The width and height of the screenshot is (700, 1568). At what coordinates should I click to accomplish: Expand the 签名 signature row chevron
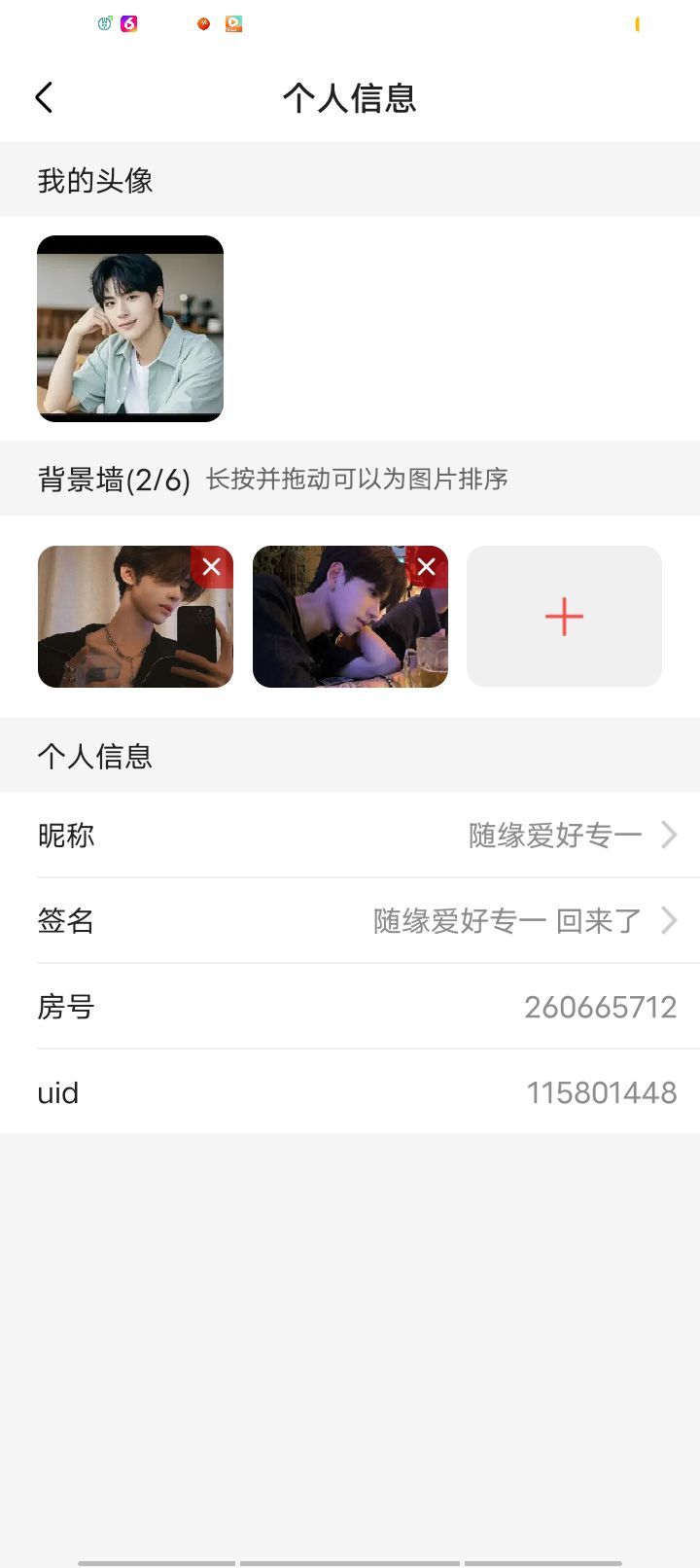coord(669,920)
